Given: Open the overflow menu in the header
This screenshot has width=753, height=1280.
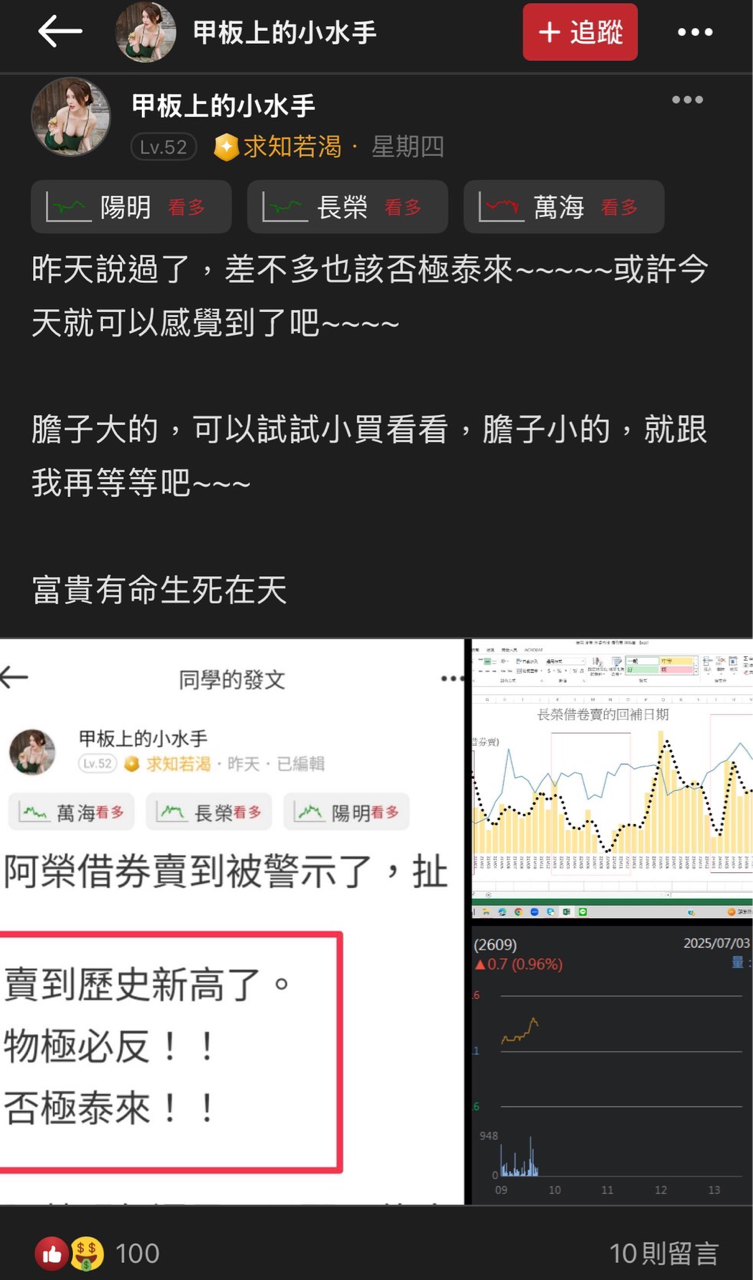Looking at the screenshot, I should pos(695,32).
